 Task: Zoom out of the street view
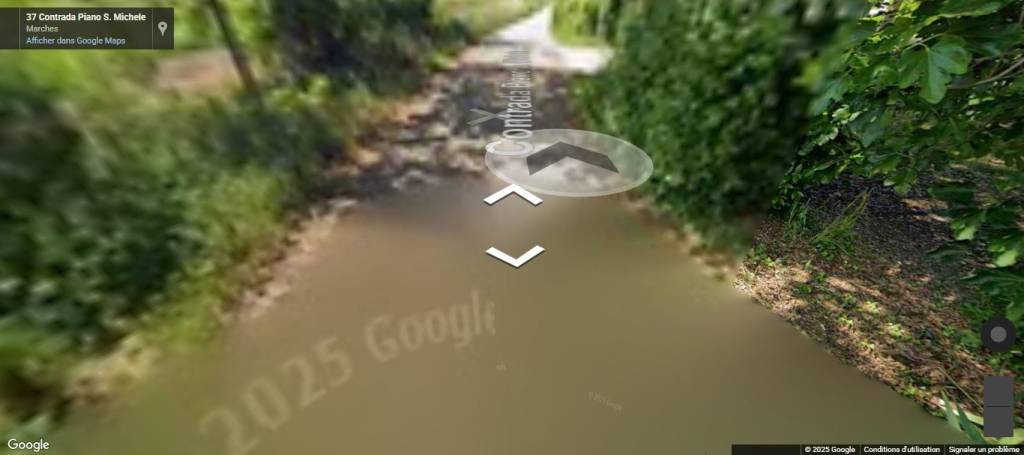[x=998, y=421]
